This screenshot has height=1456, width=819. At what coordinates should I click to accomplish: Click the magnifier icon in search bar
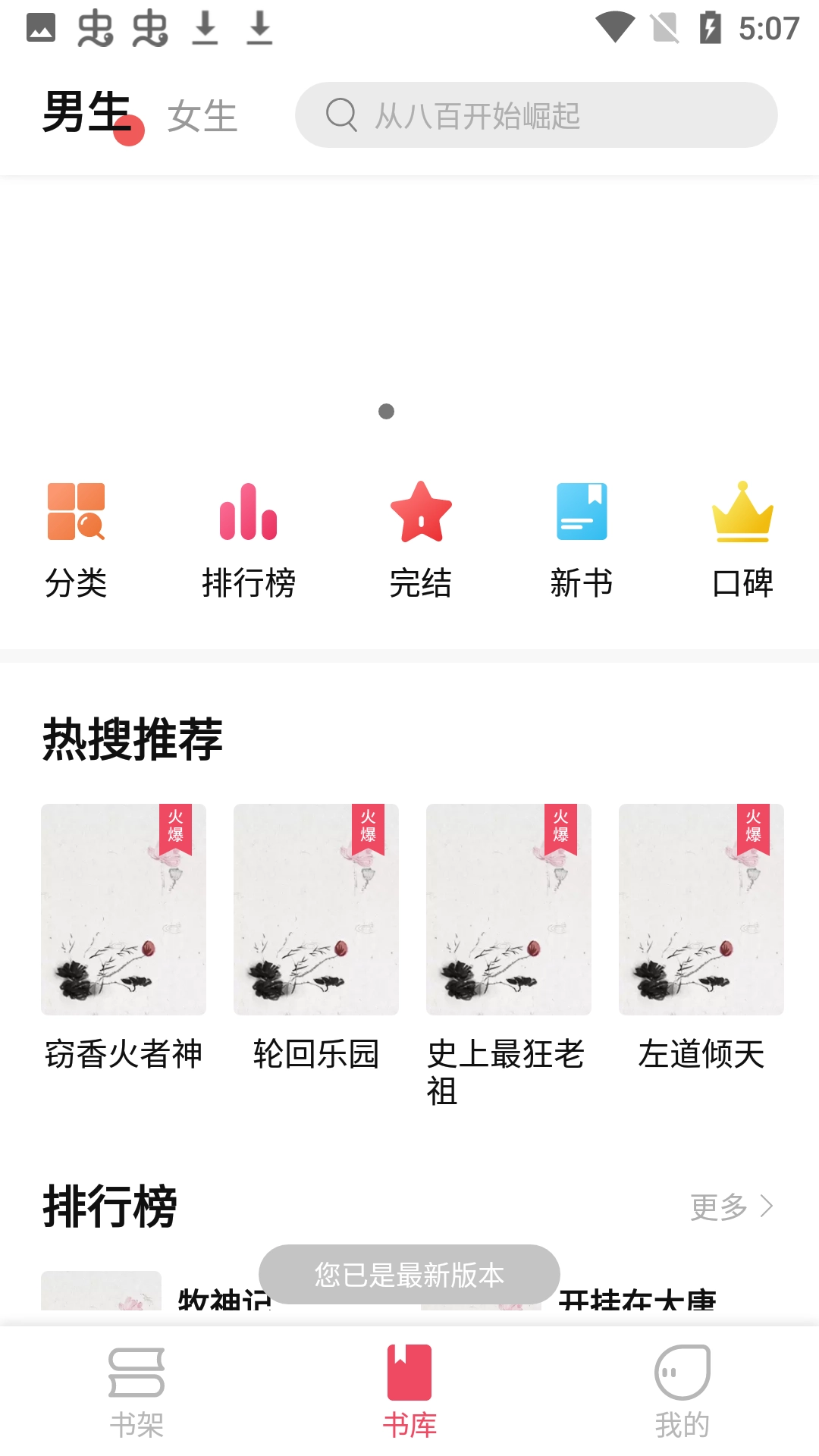(x=343, y=115)
